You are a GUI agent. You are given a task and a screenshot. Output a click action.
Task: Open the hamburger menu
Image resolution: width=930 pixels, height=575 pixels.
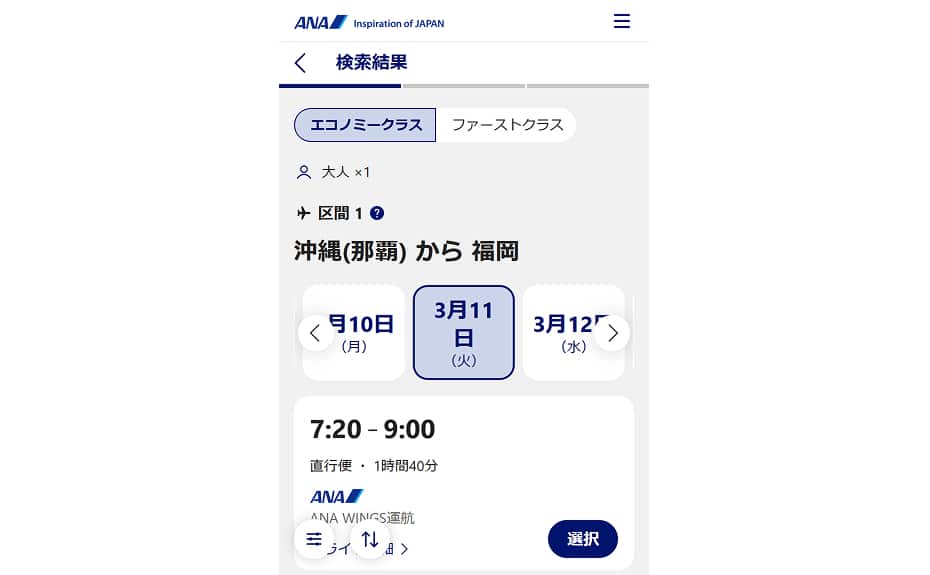[x=621, y=21]
